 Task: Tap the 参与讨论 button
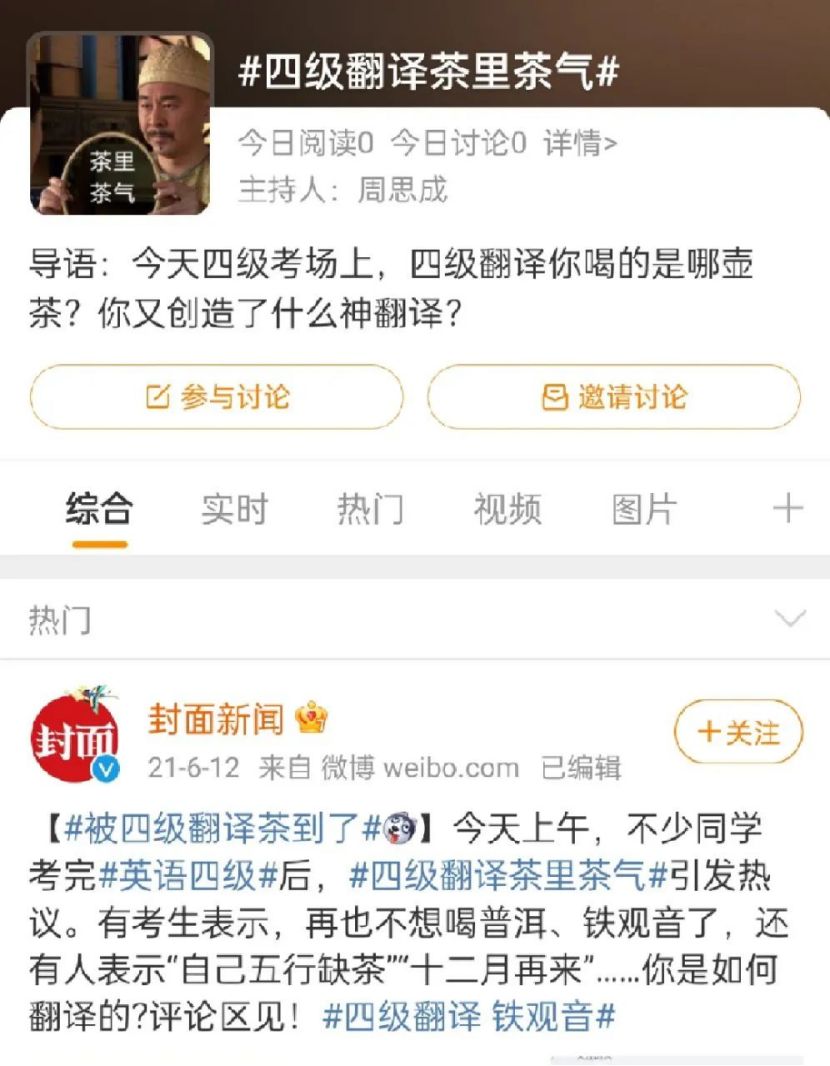coord(217,397)
